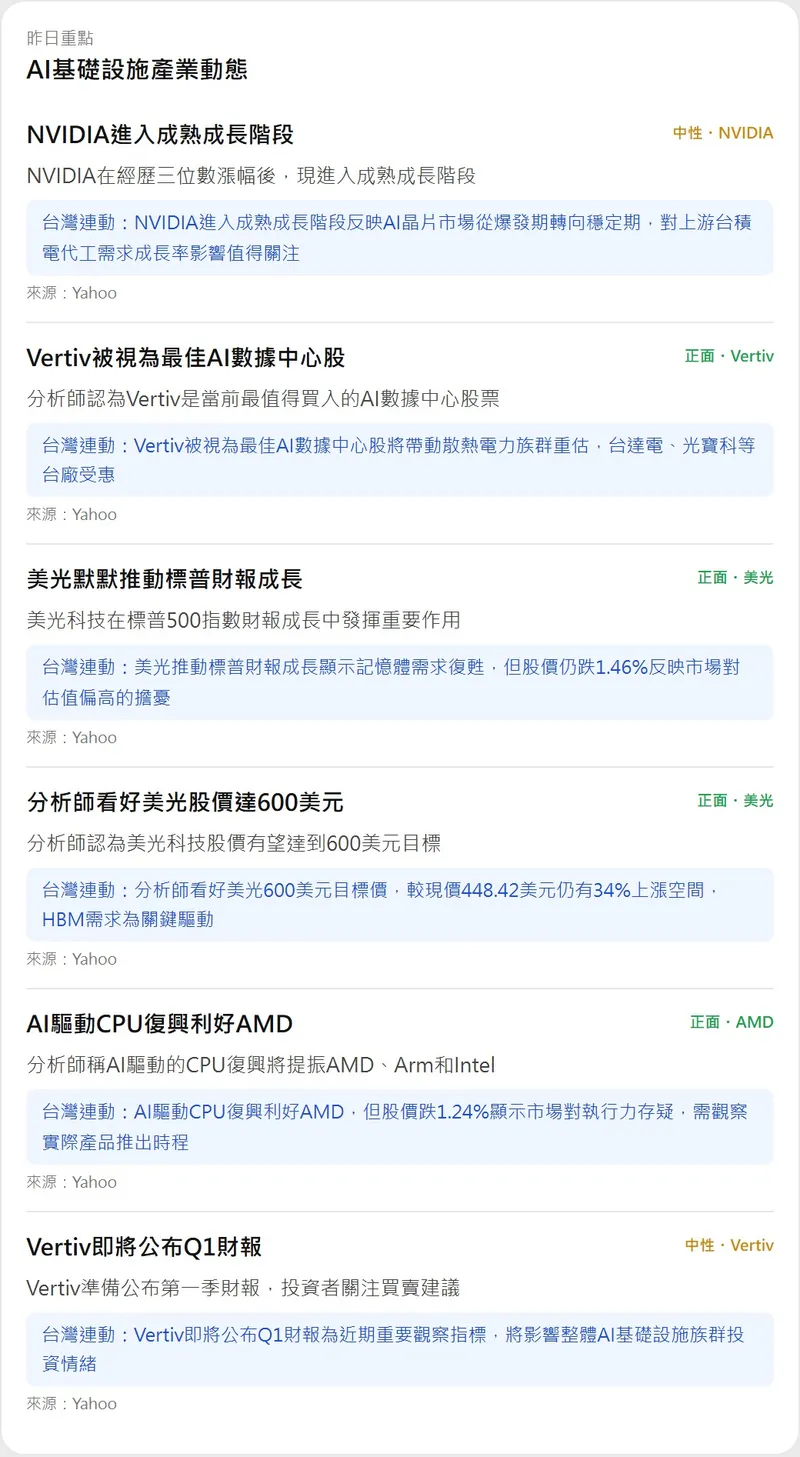
Task: Open the 美光默默推動標普財報成長 news item
Action: pyautogui.click(x=164, y=579)
